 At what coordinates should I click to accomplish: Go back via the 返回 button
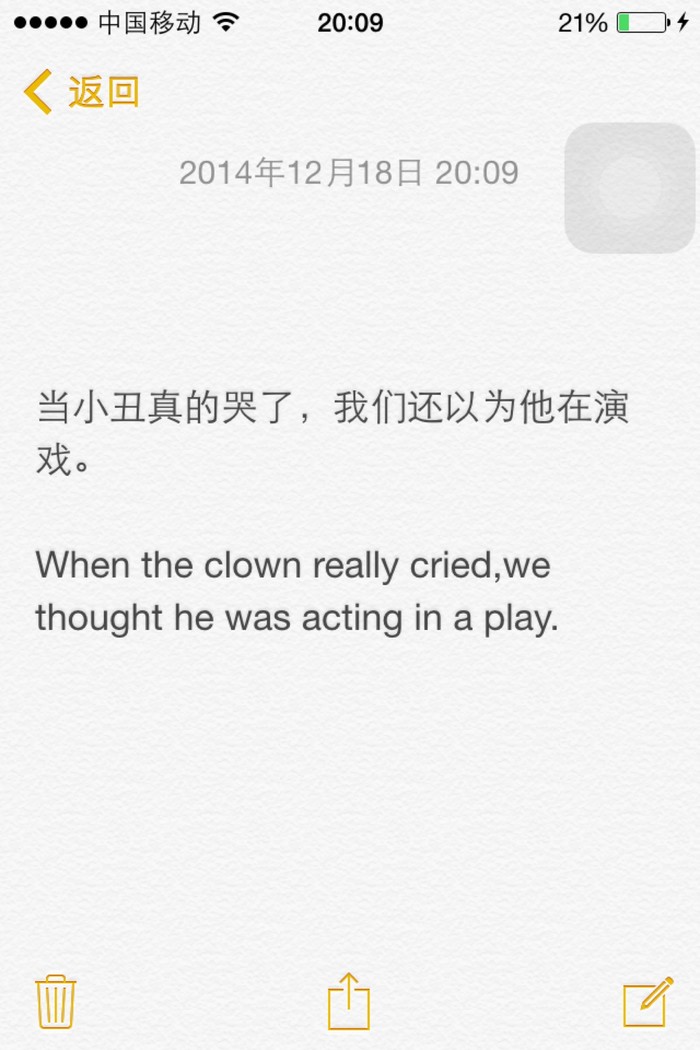point(82,92)
